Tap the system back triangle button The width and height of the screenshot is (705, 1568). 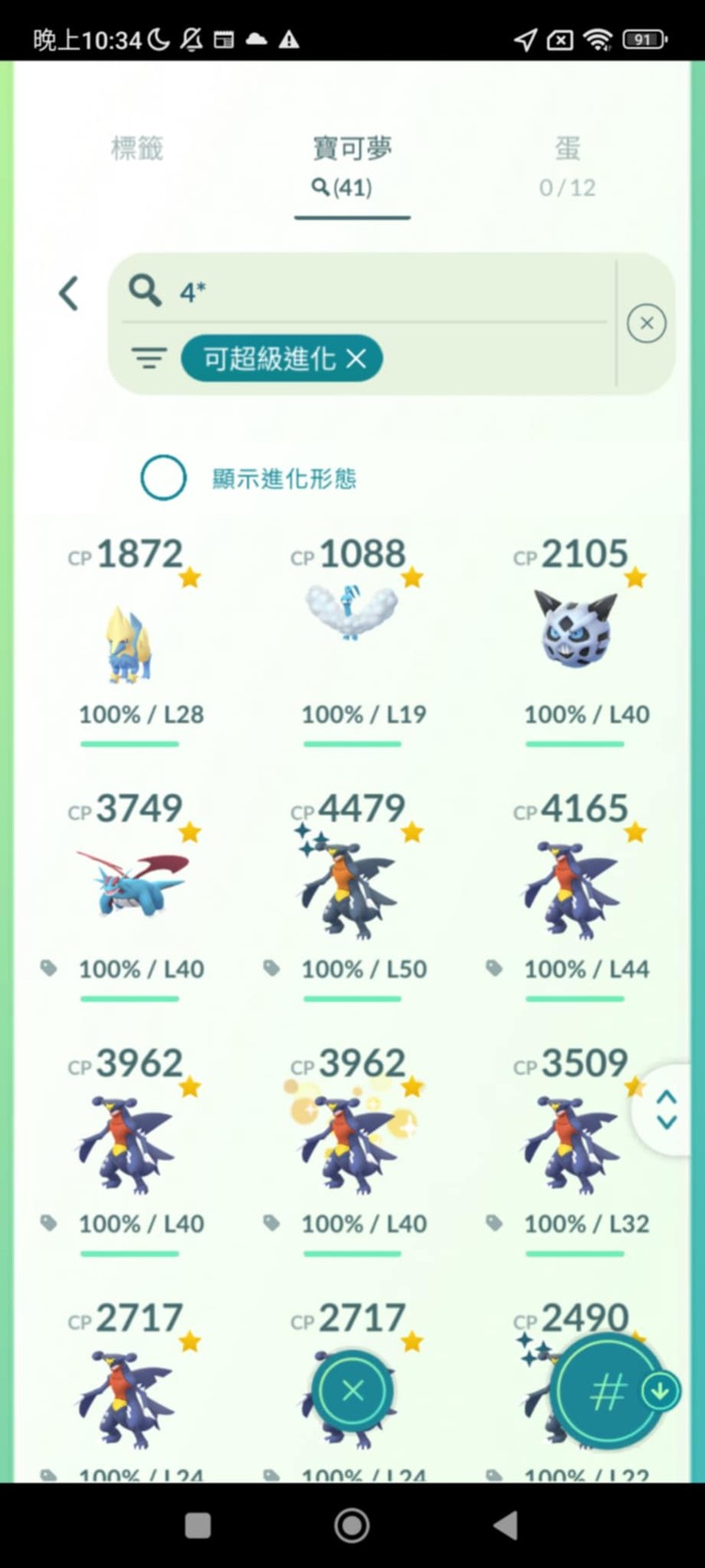pos(506,1526)
